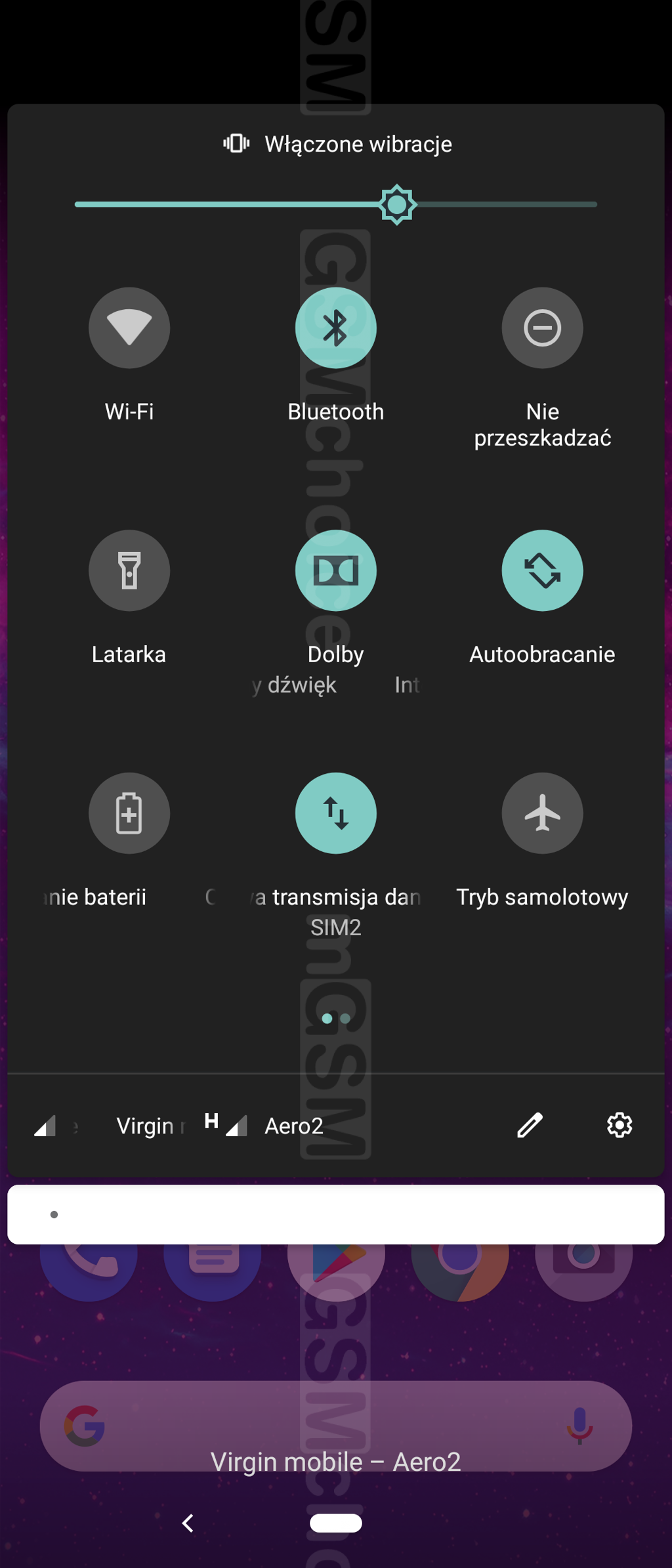The height and width of the screenshot is (1568, 672).
Task: Enable Nie przeszkadzać mode
Action: point(542,328)
